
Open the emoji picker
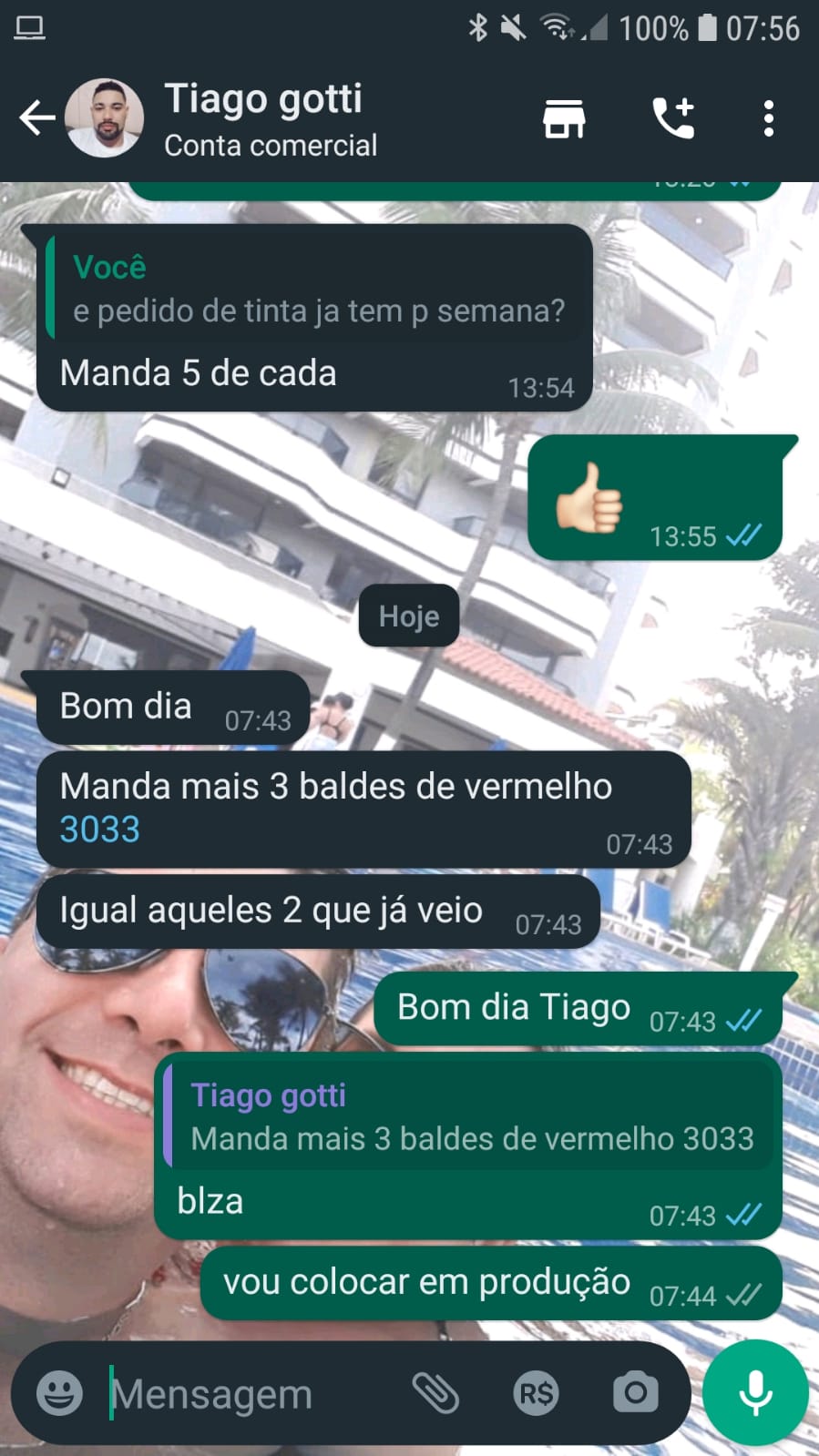(59, 1393)
